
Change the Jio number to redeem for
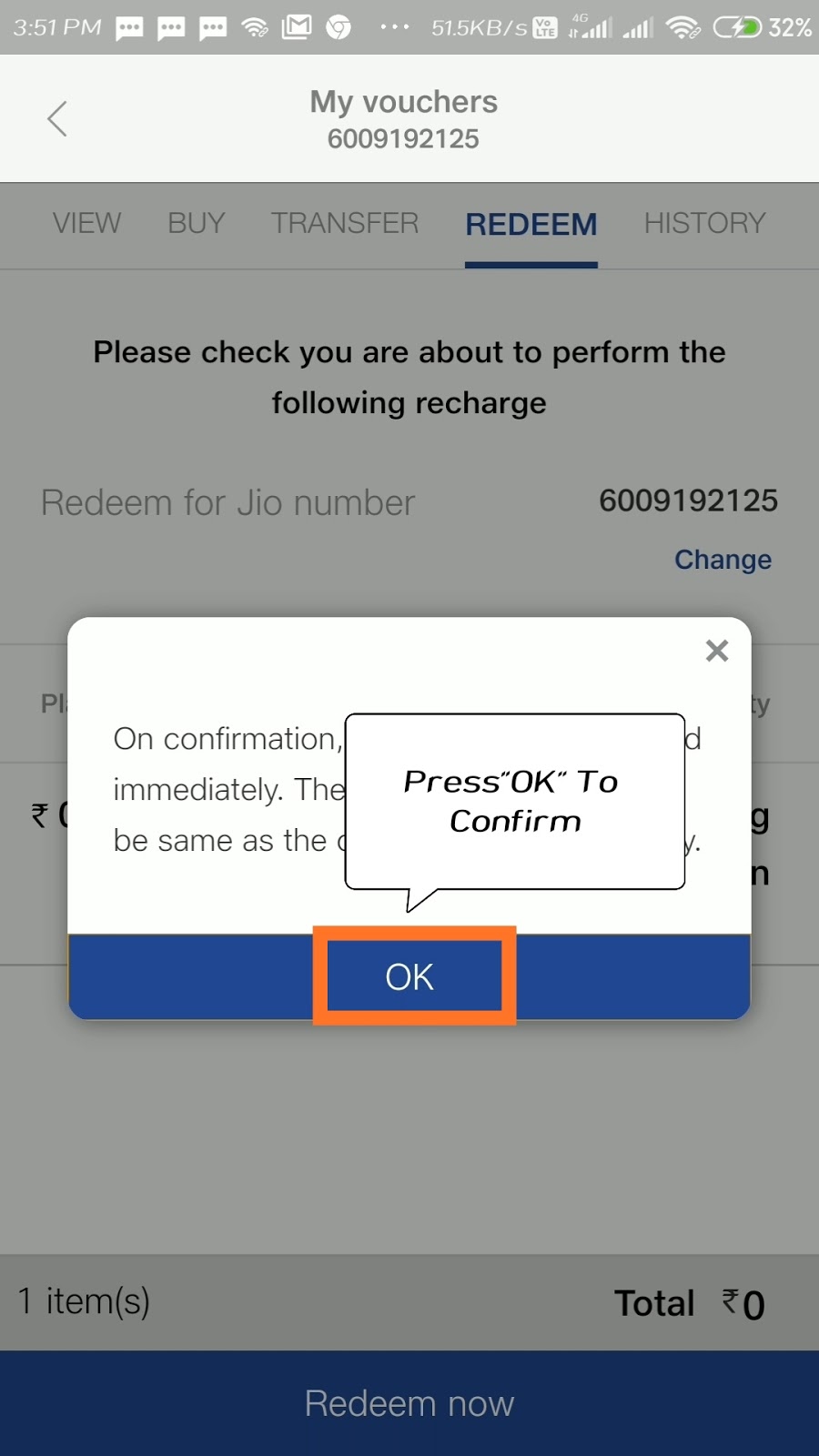pyautogui.click(x=723, y=560)
